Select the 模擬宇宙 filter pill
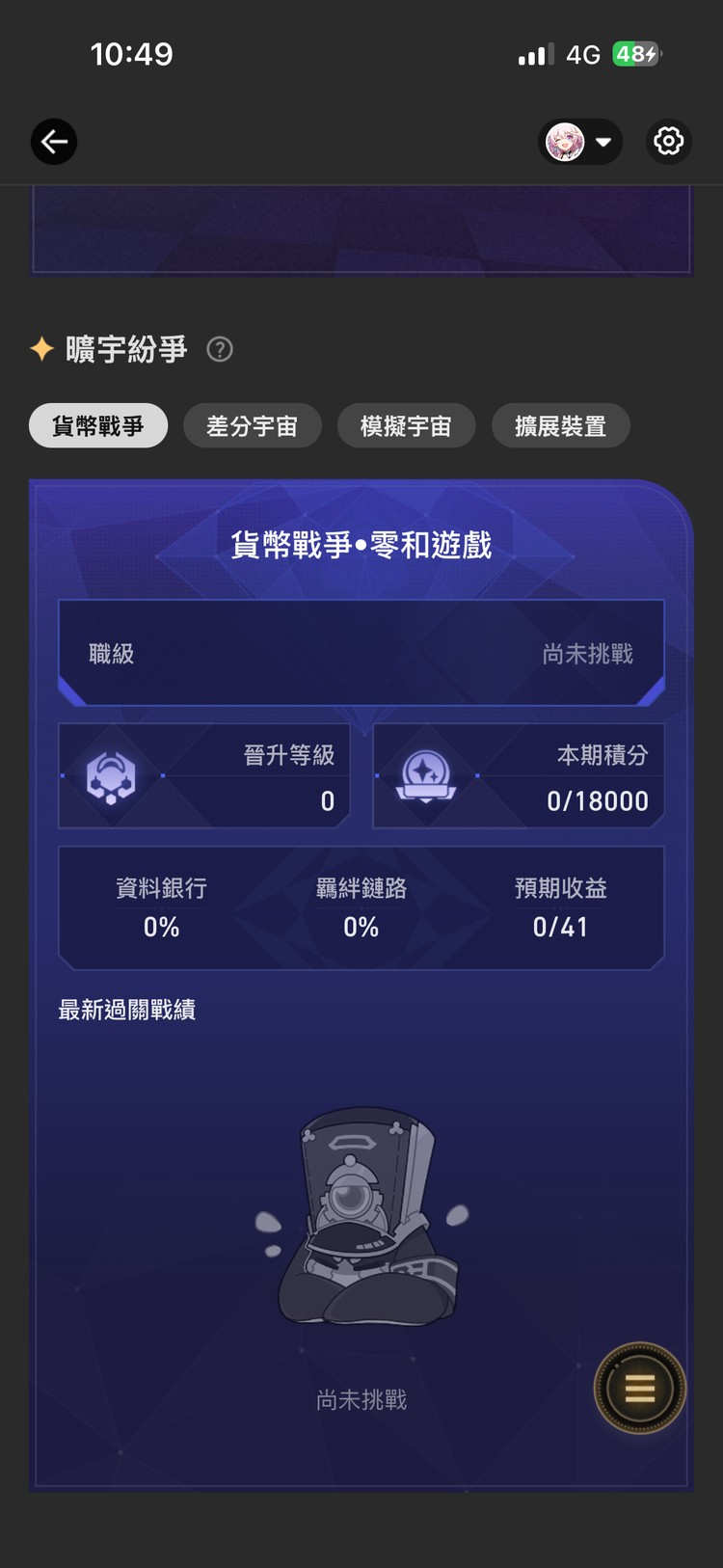 point(406,425)
